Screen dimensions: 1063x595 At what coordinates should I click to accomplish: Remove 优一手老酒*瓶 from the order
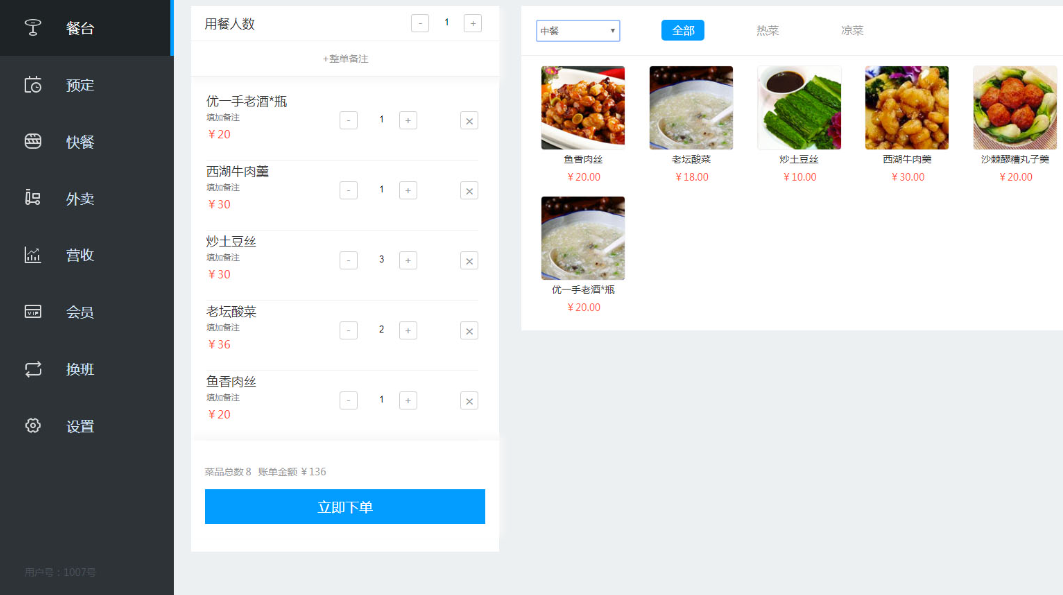pyautogui.click(x=469, y=120)
